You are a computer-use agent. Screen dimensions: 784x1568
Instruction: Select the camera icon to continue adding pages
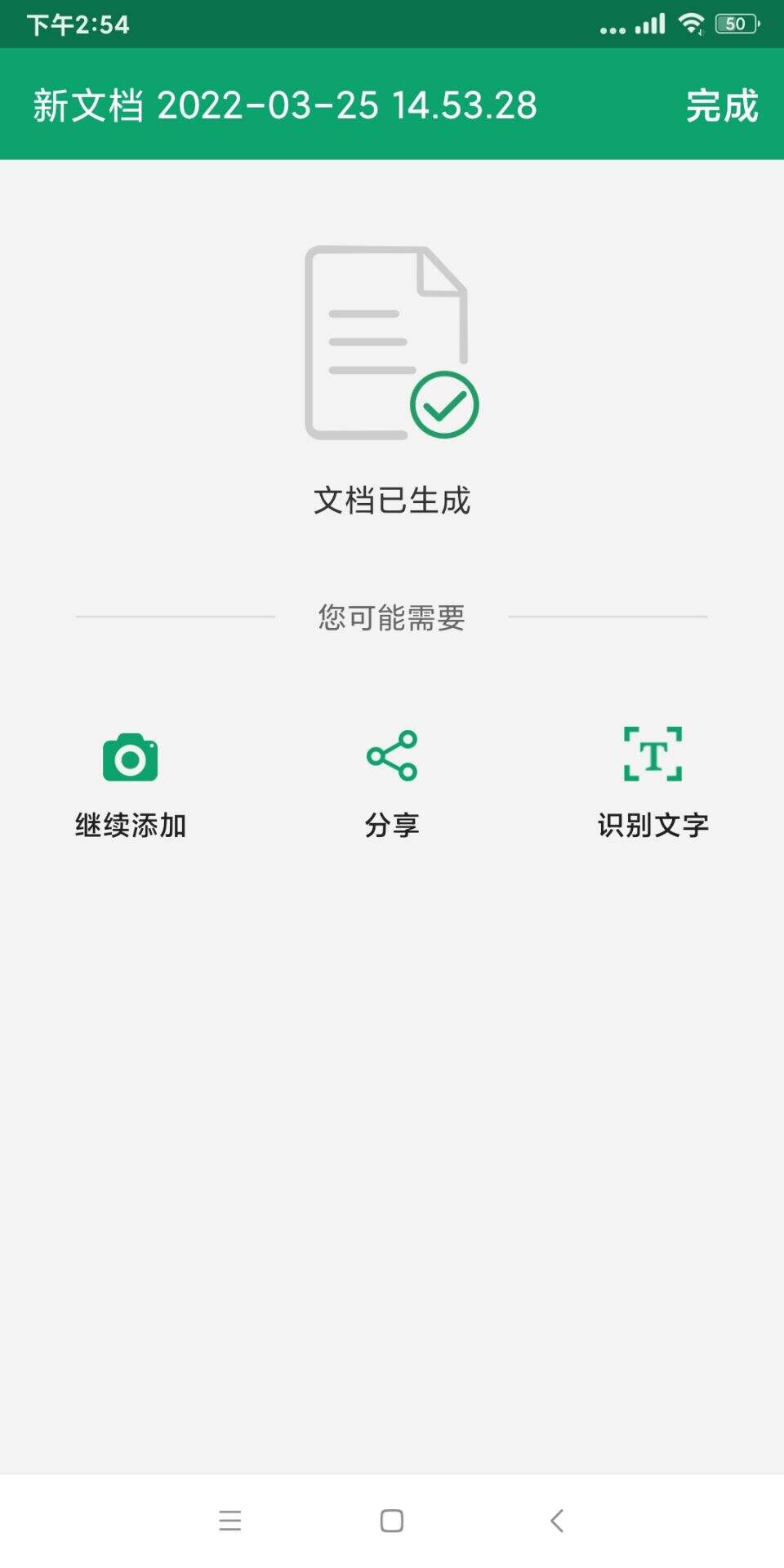[131, 755]
